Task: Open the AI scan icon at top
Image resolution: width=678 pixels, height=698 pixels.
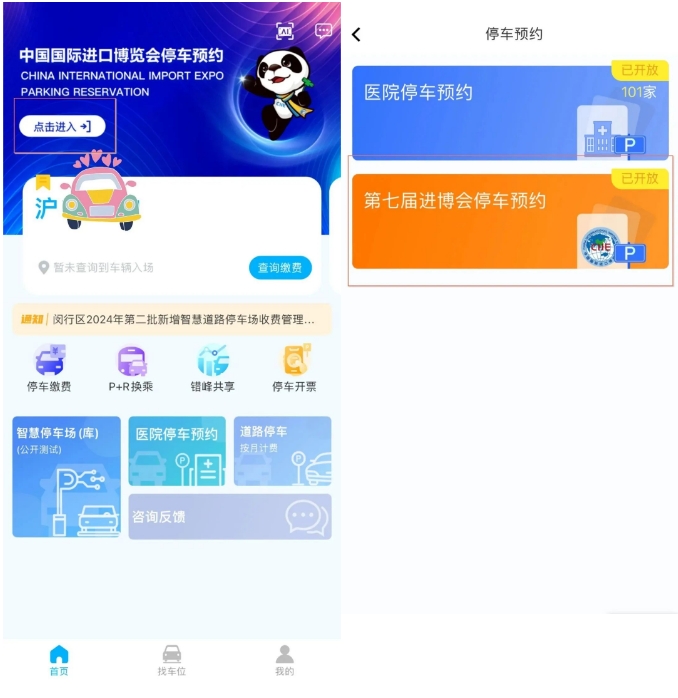Action: pos(285,31)
